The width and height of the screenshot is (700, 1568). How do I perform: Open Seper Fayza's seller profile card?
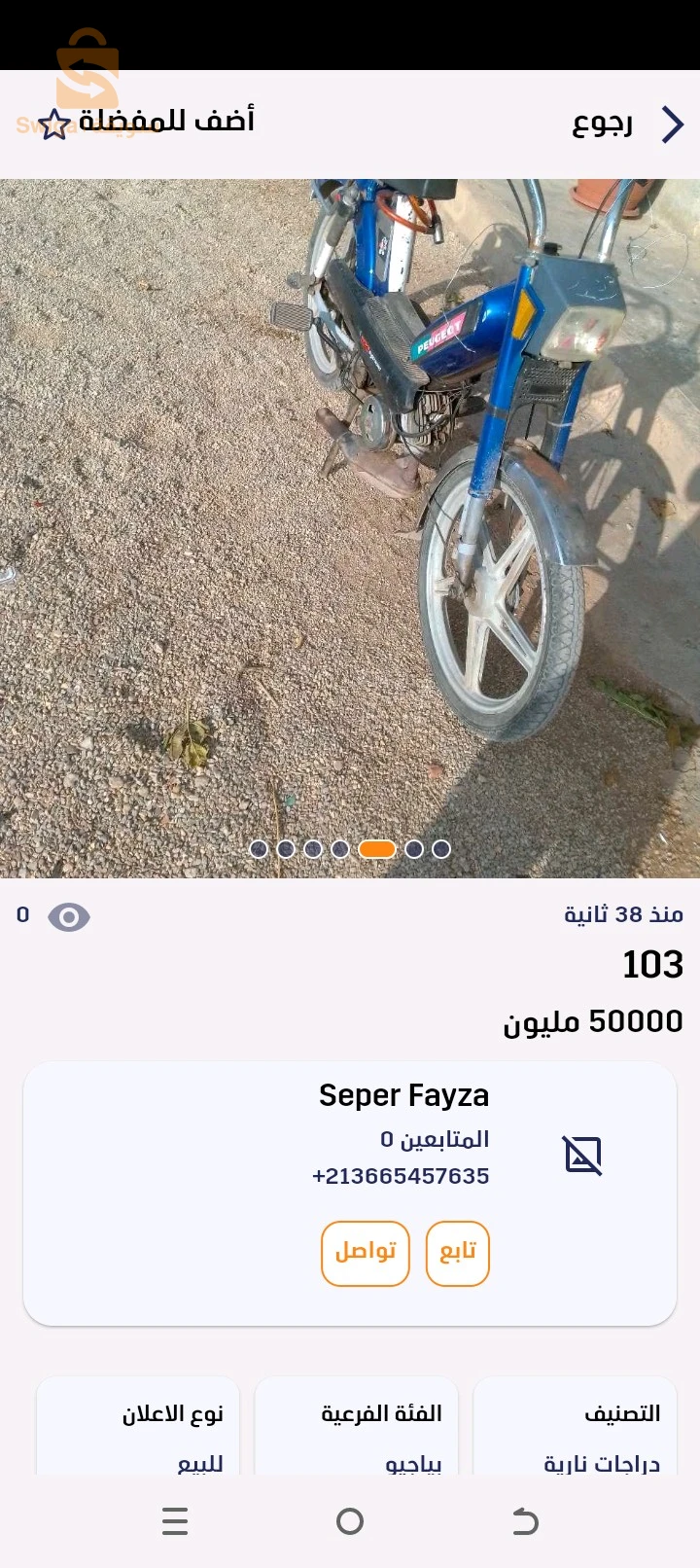[x=403, y=1095]
